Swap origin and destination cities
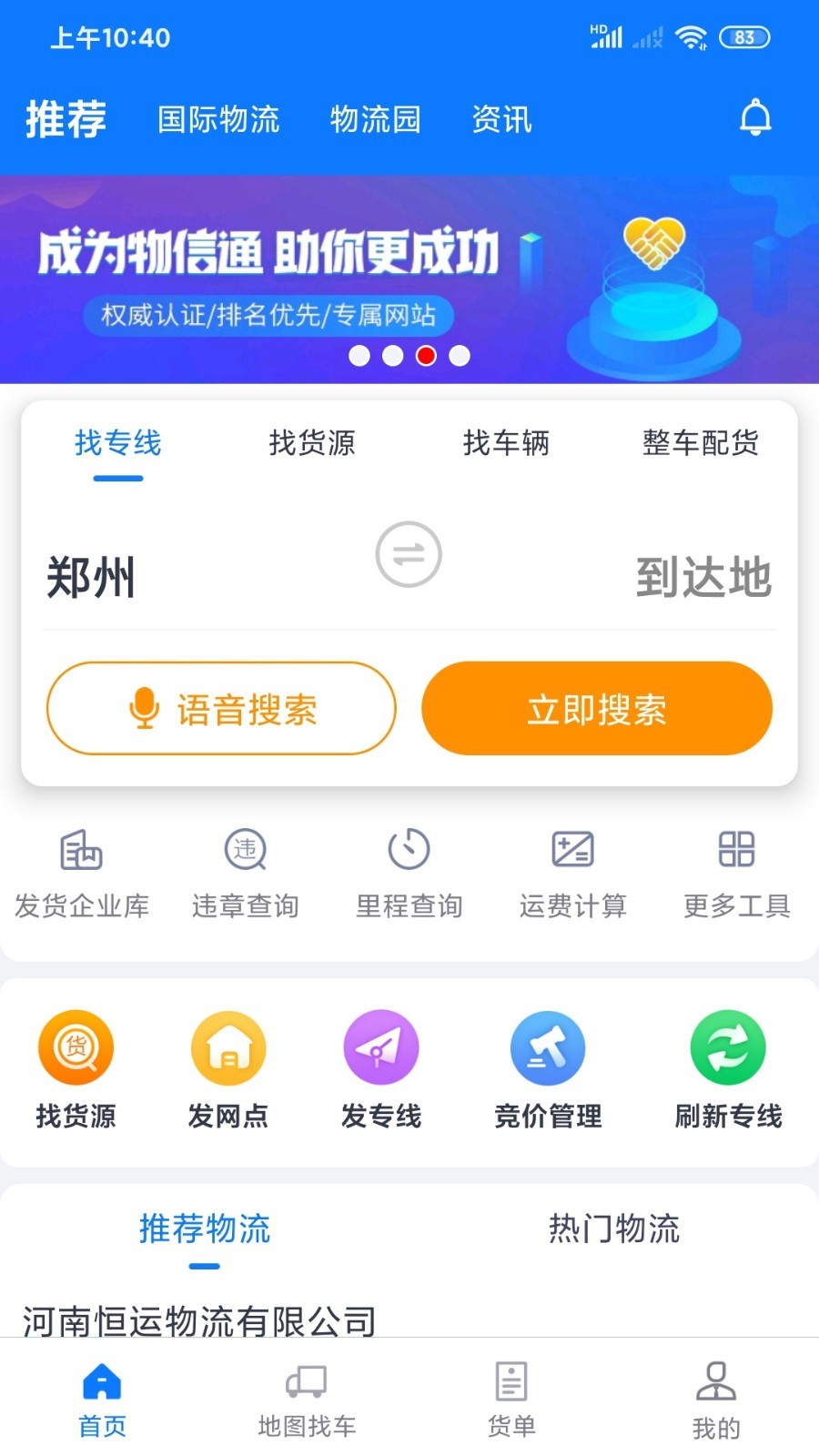 409,554
